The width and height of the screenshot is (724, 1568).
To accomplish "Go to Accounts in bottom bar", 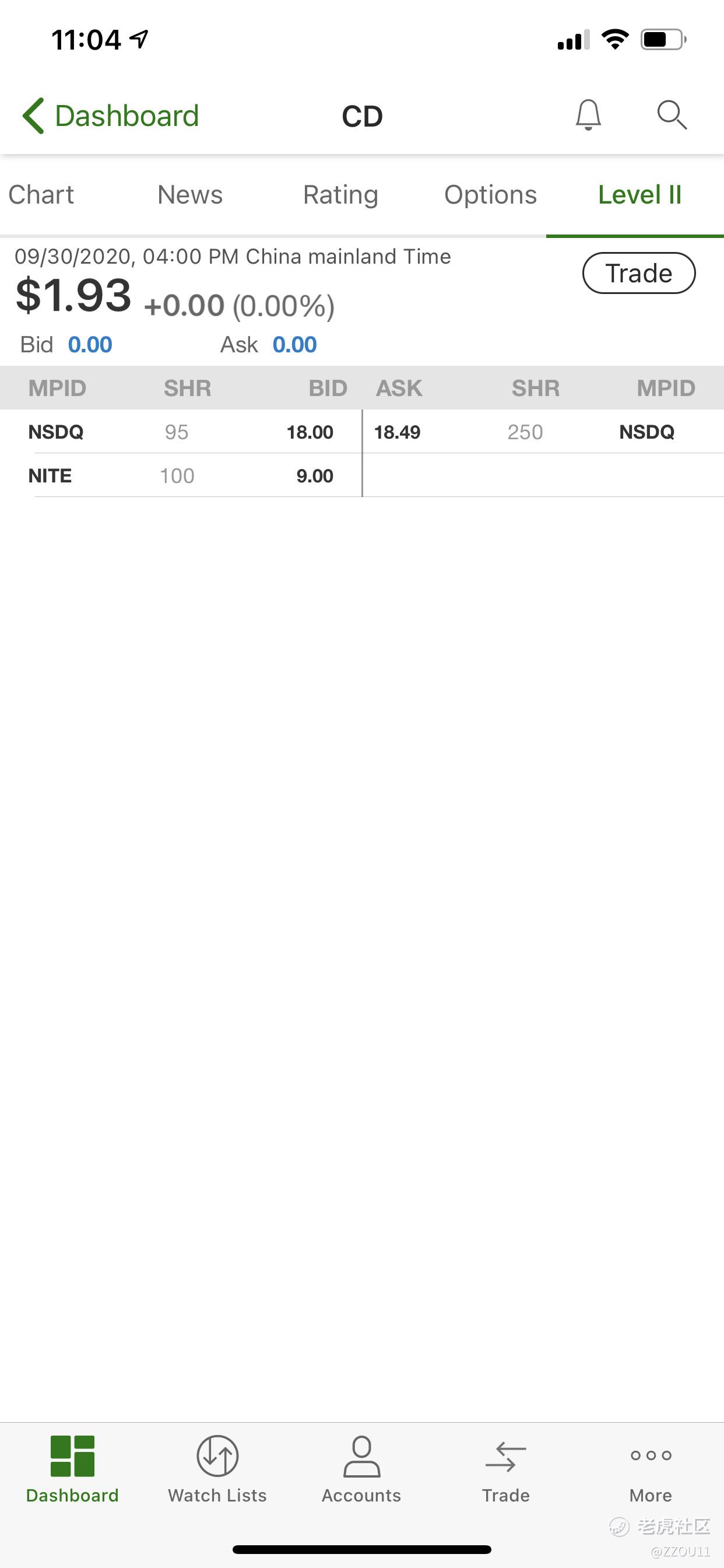I will tap(361, 1469).
